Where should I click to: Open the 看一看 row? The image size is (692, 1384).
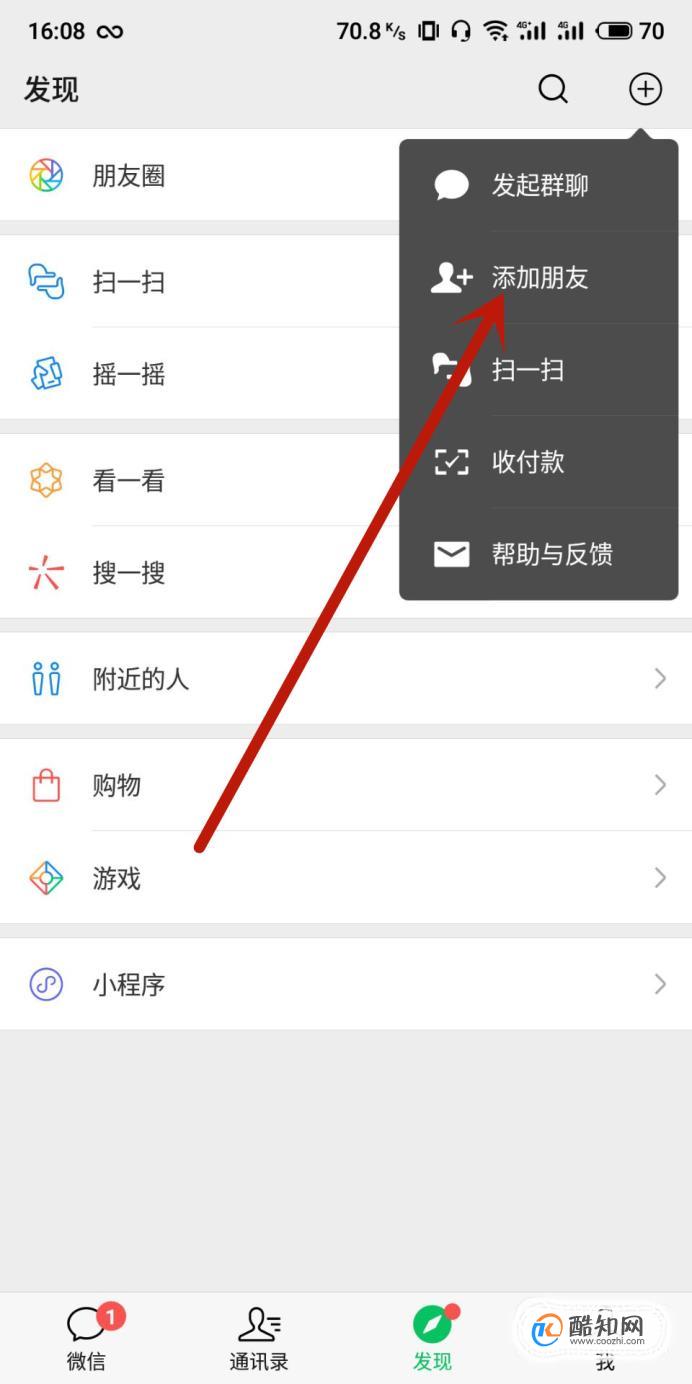pyautogui.click(x=200, y=481)
